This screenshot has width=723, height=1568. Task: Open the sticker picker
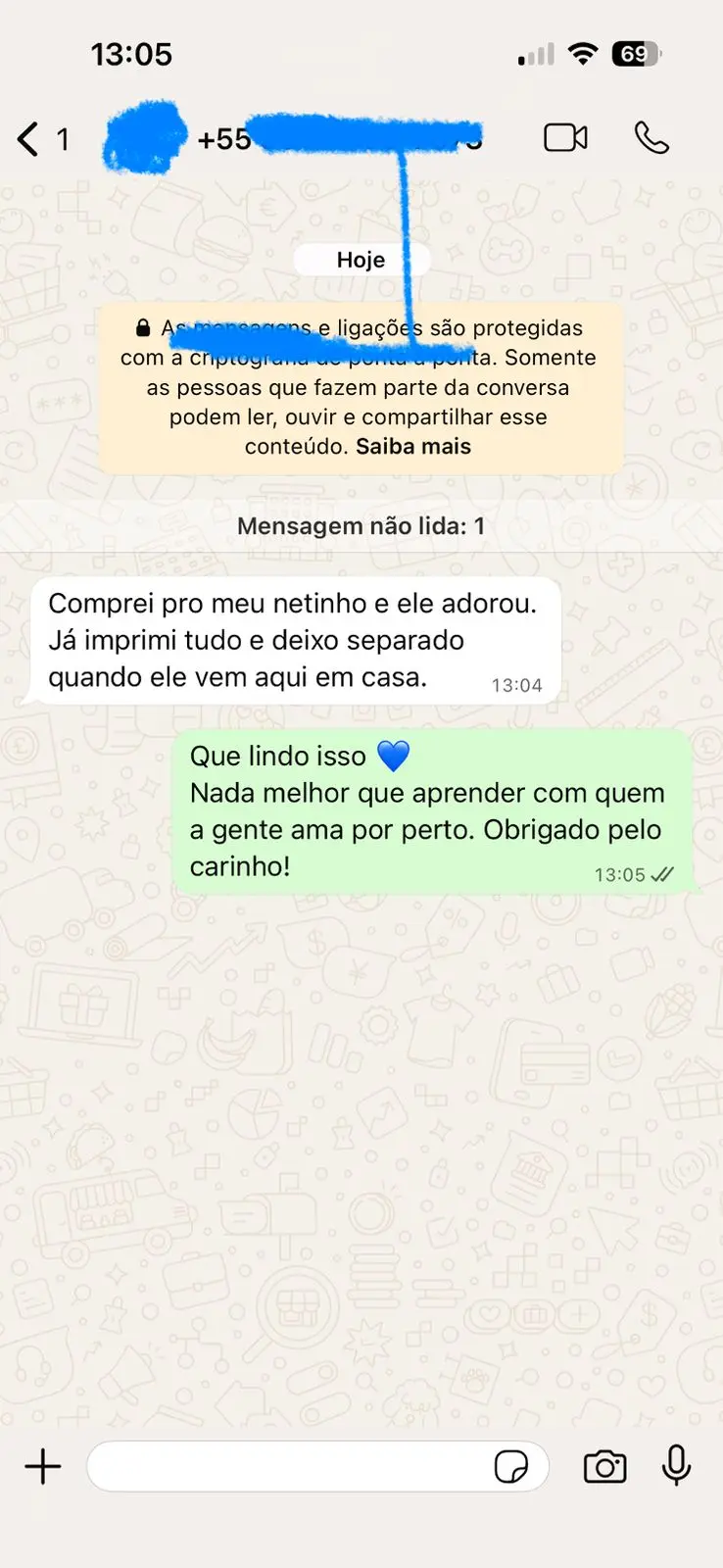511,1467
